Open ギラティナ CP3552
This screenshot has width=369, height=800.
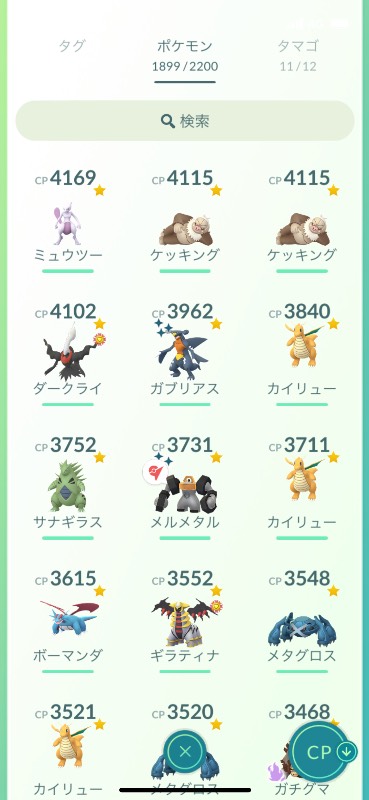(x=185, y=621)
